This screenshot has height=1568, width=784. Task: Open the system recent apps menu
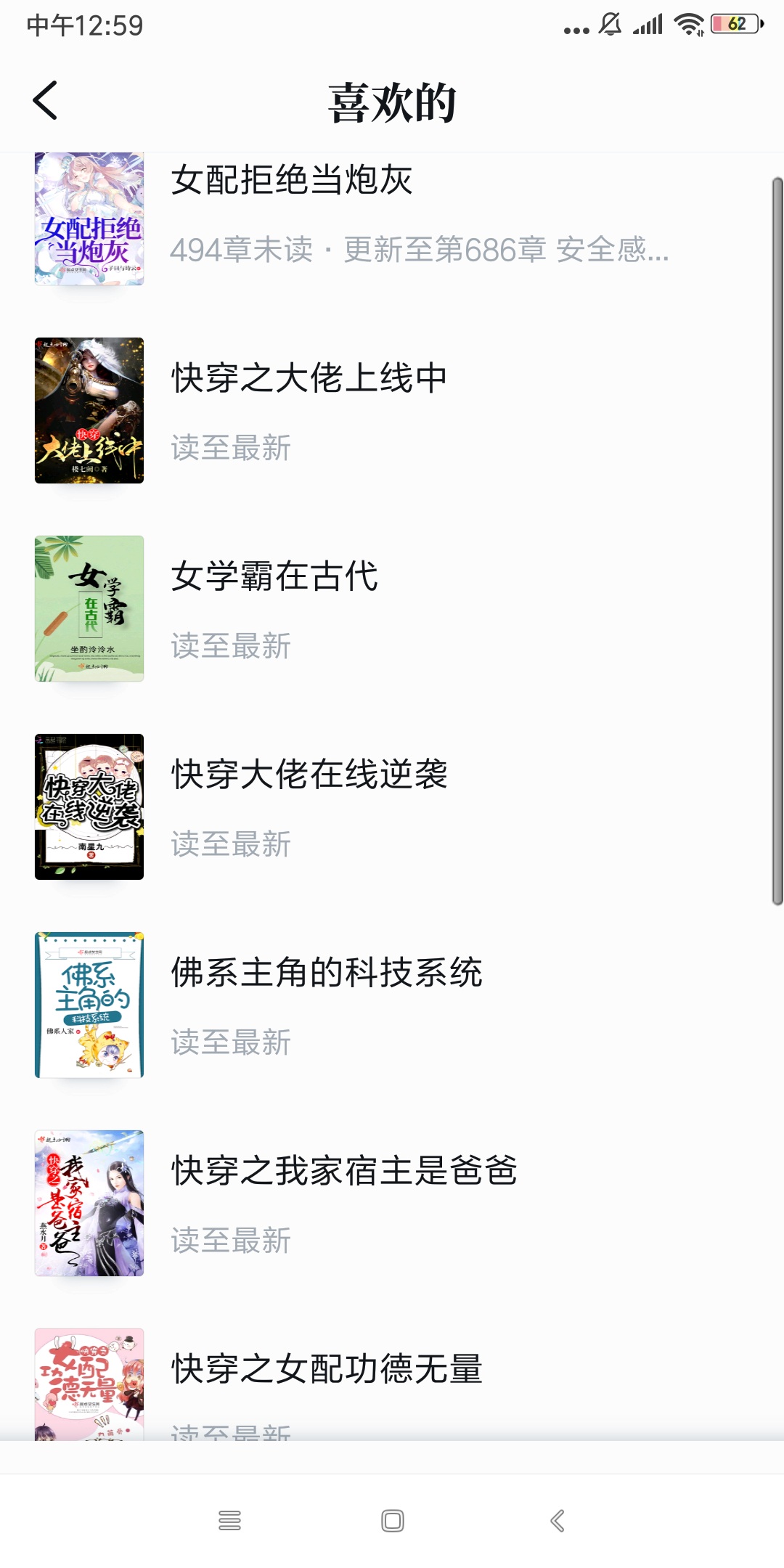(x=229, y=1521)
